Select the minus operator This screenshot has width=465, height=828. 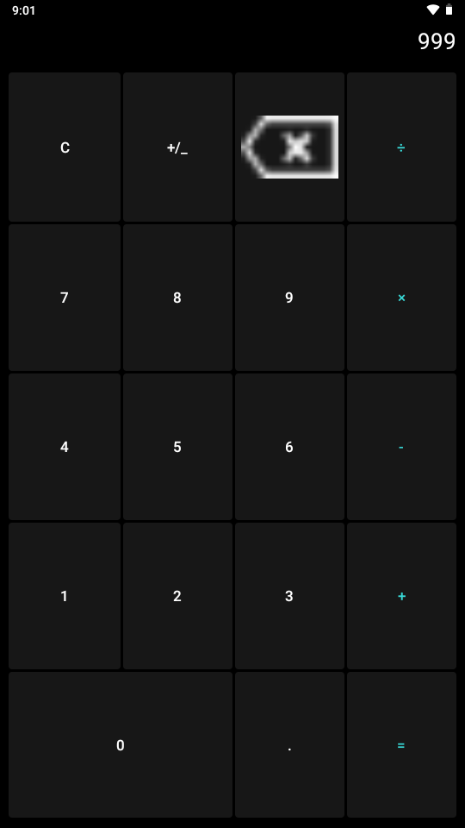click(401, 447)
